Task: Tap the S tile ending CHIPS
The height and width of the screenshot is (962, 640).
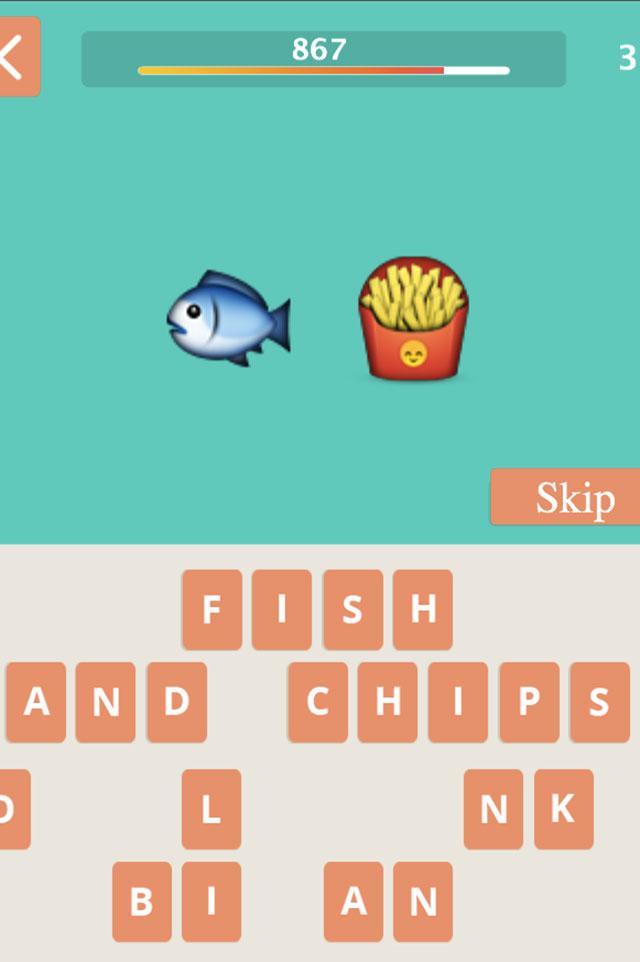Action: tap(599, 701)
